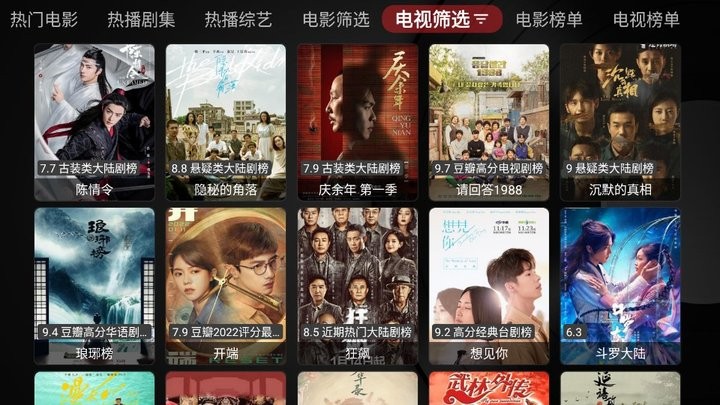The image size is (720, 405).
Task: Tap the 沉默的真相 poster
Action: pyautogui.click(x=621, y=120)
